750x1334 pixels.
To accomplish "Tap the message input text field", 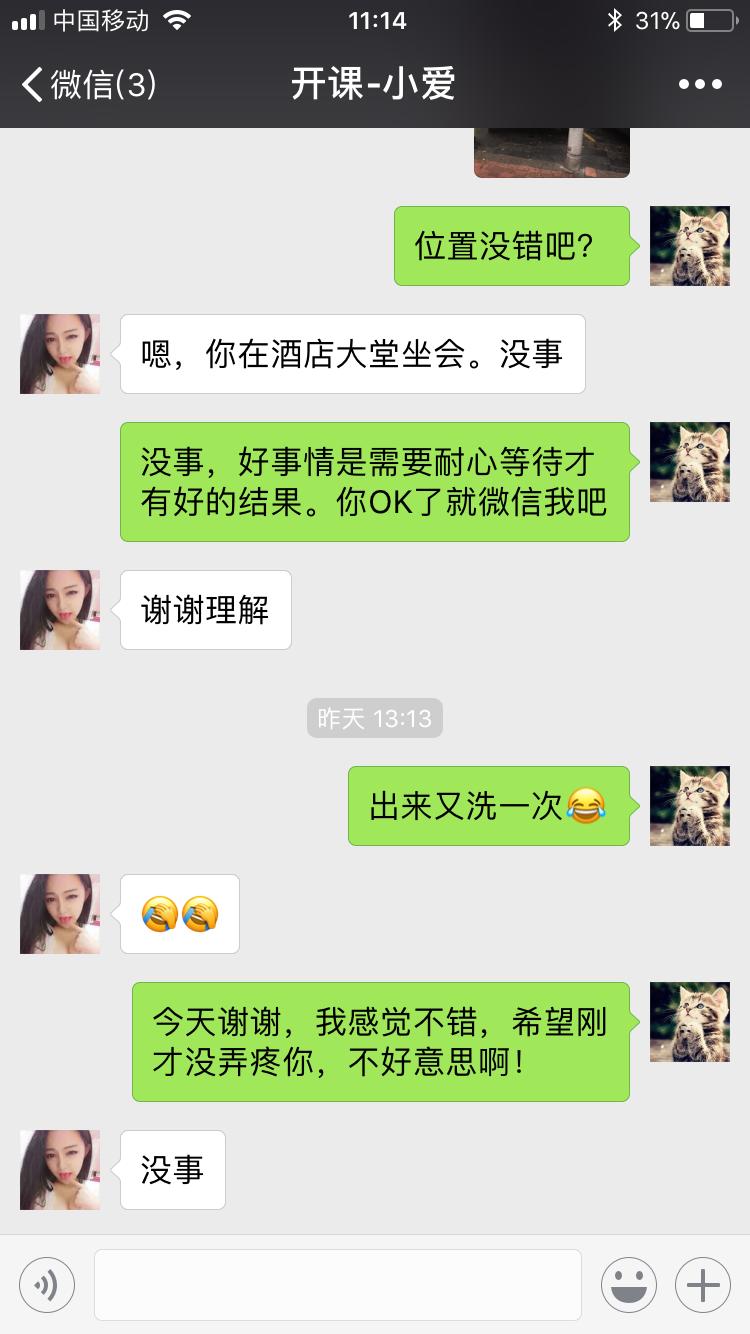I will tap(338, 1284).
